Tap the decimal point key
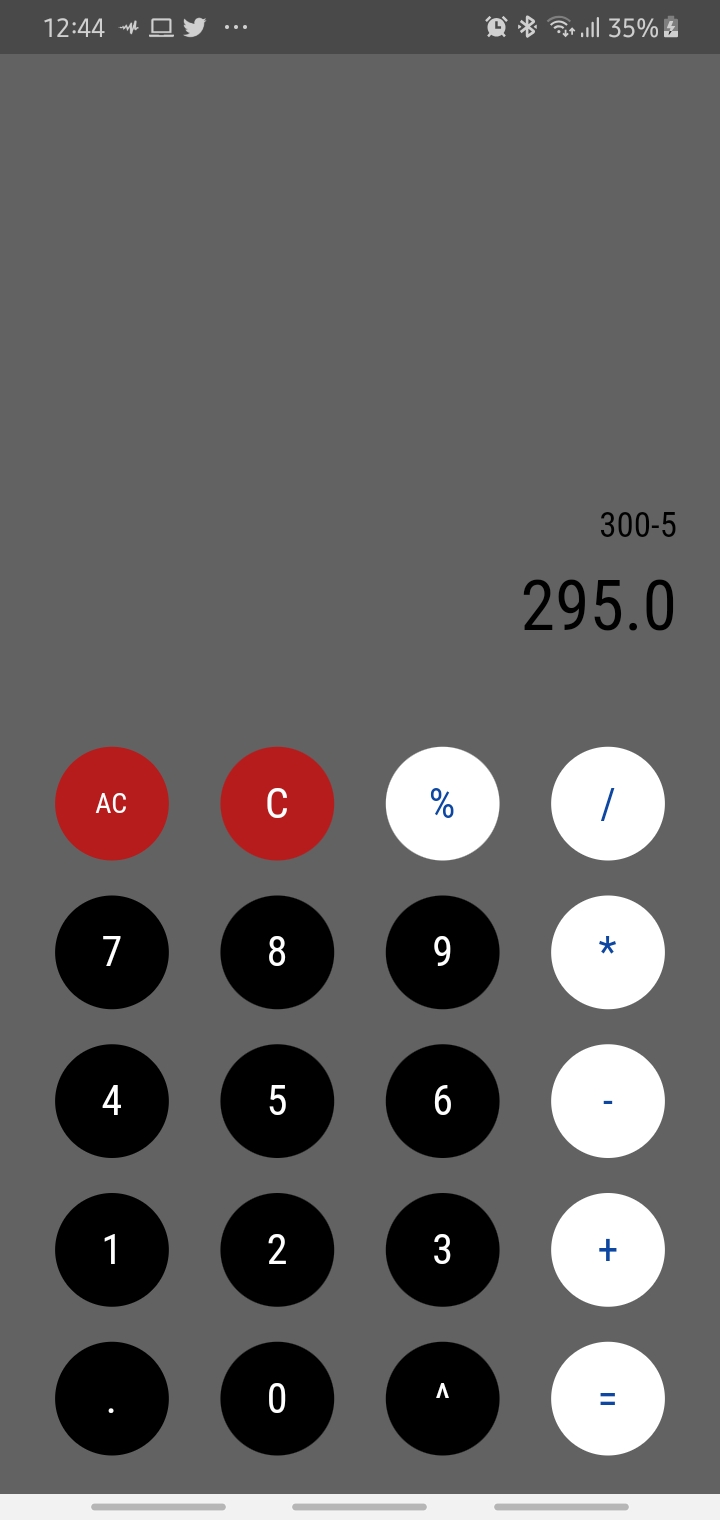The height and width of the screenshot is (1520, 720). pos(112,1398)
